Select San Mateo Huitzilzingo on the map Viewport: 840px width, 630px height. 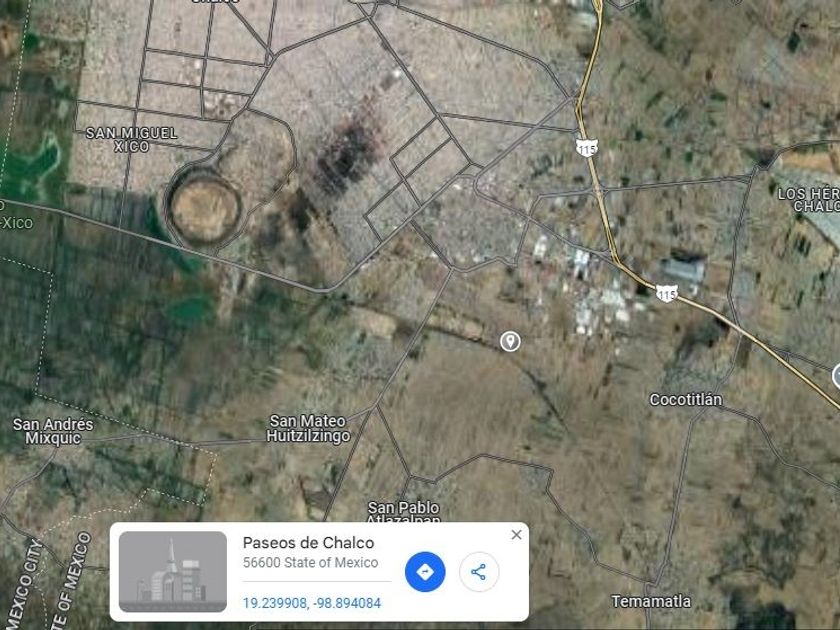click(309, 429)
